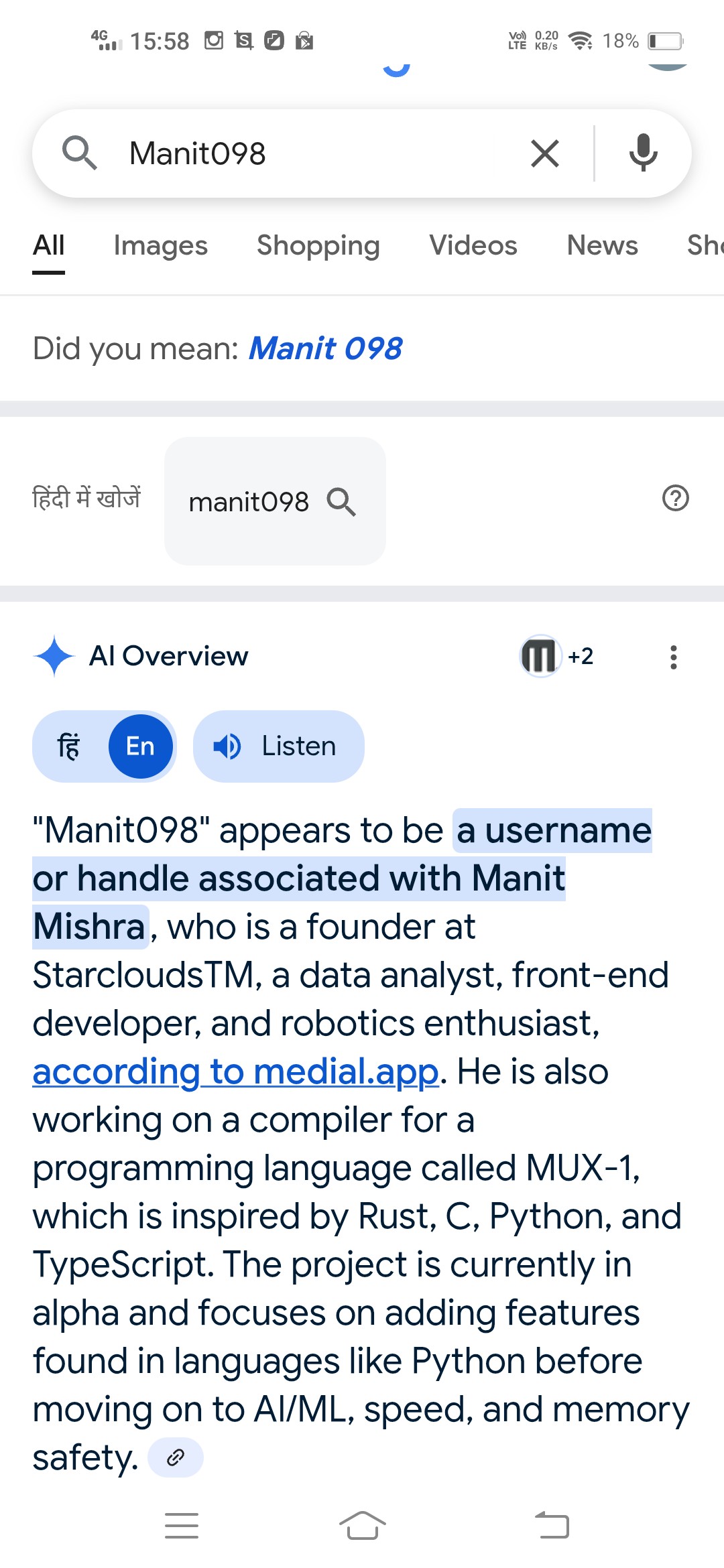Viewport: 724px width, 1568px height.
Task: View AI Overview sources +2
Action: point(558,656)
